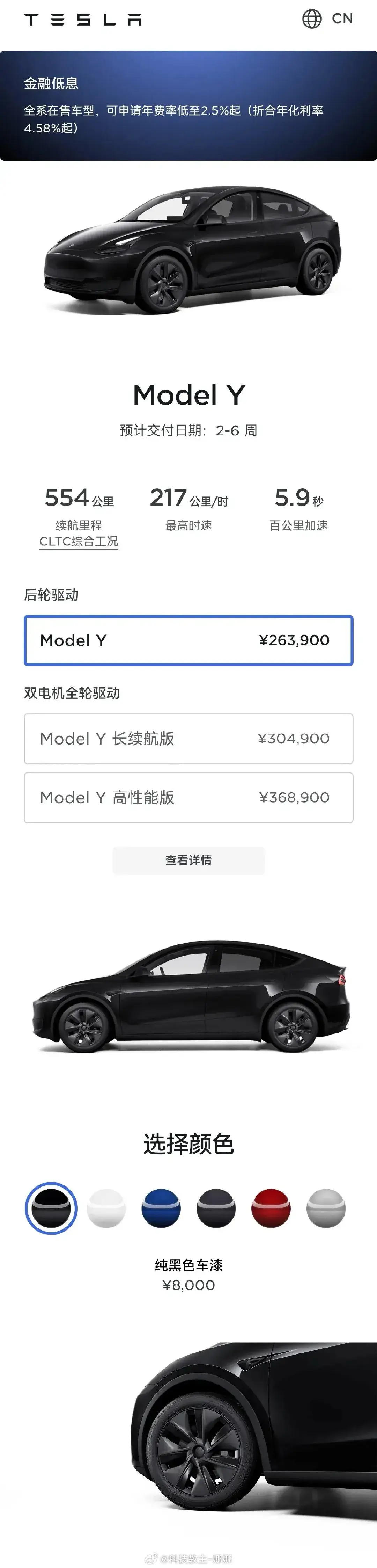377x1568 pixels.
Task: Pick the white paint color swatch
Action: [106, 1208]
